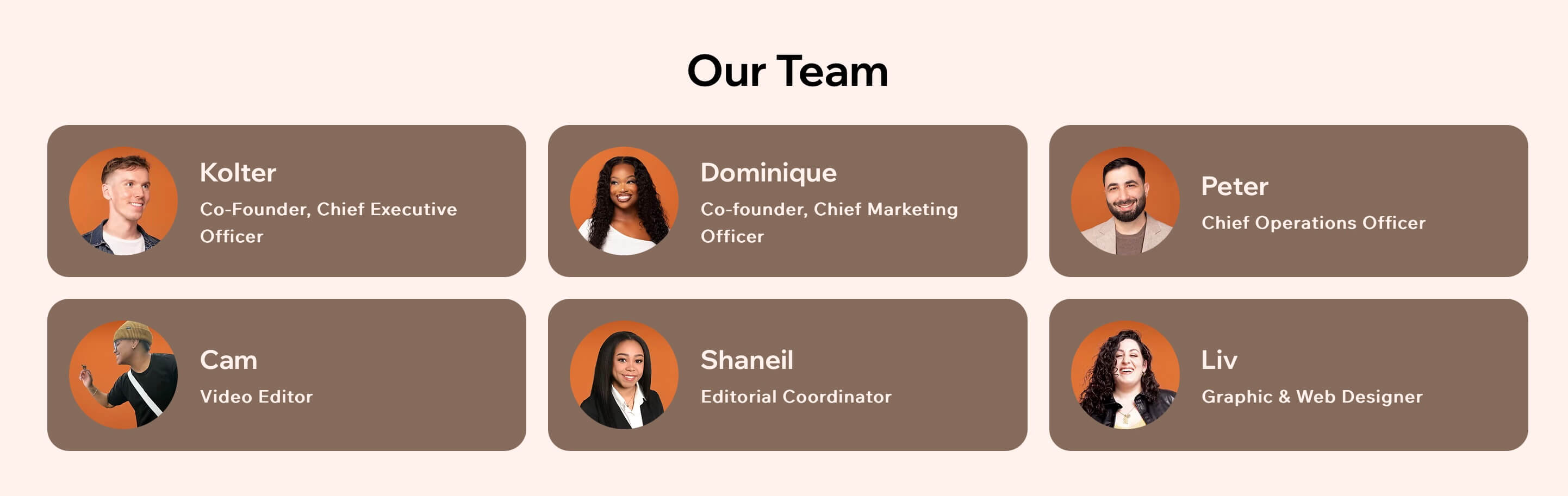1568x496 pixels.
Task: Open Shaneil's Editorial Coordinator card
Action: (787, 374)
